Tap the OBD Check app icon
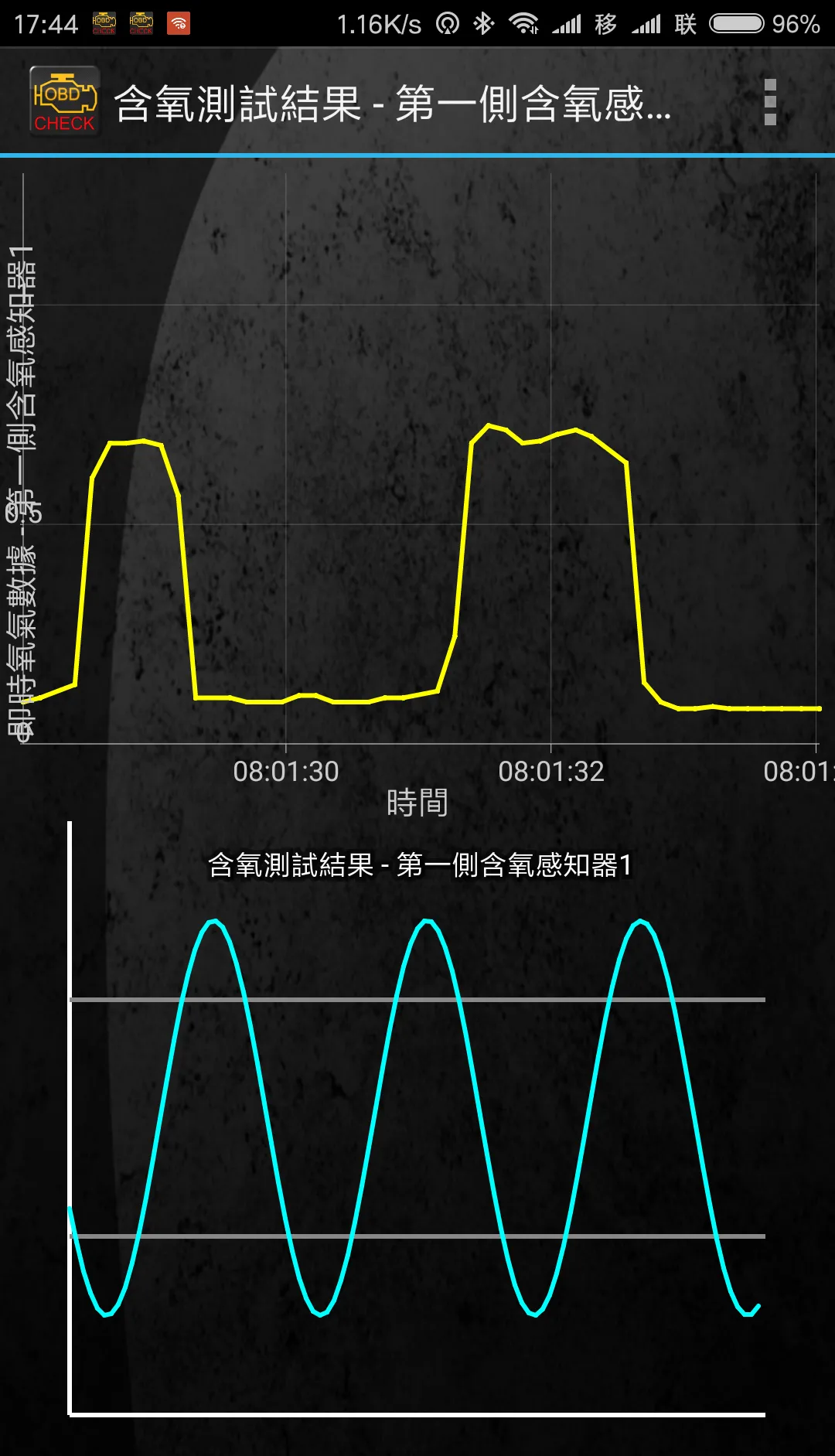Image resolution: width=835 pixels, height=1456 pixels. point(64,102)
